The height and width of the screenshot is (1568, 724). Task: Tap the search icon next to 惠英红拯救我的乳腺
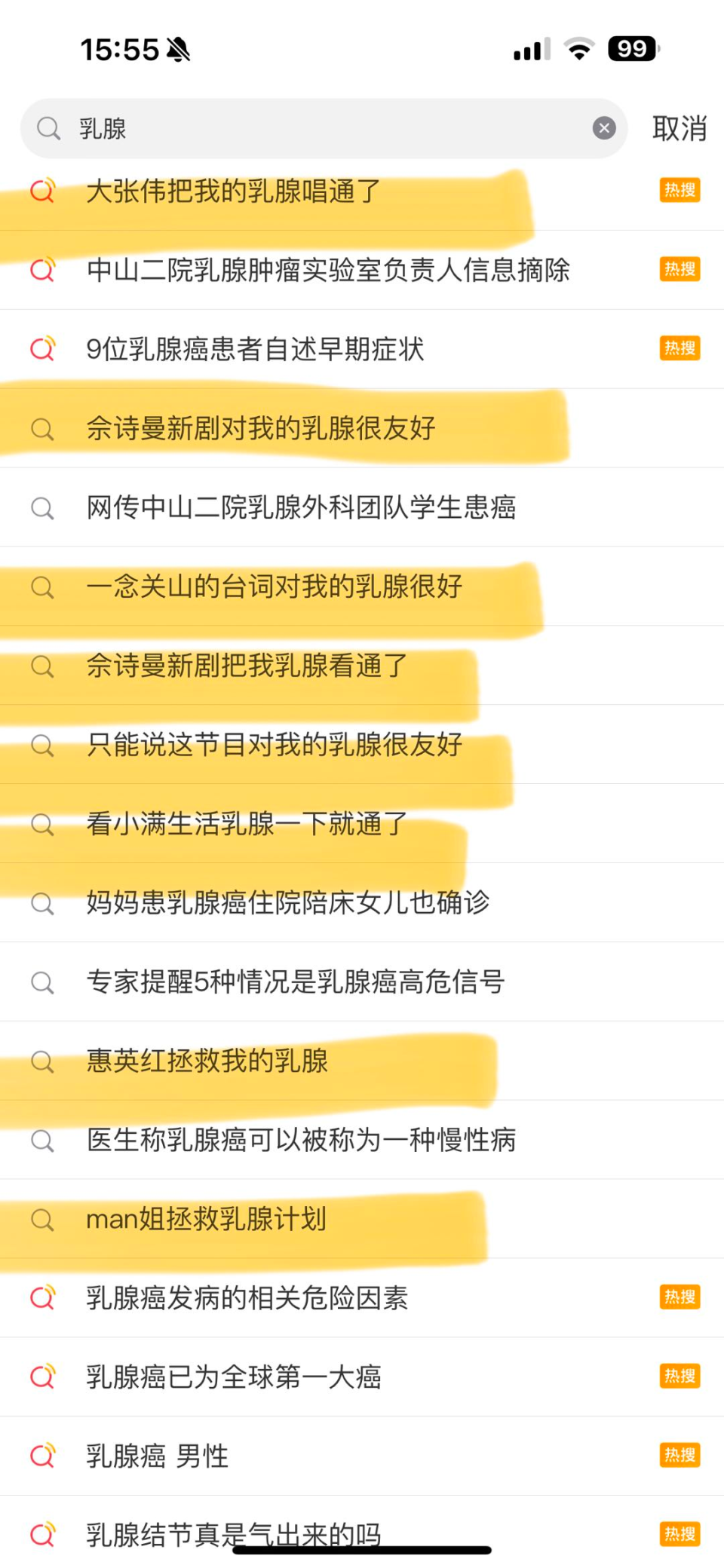(42, 1062)
